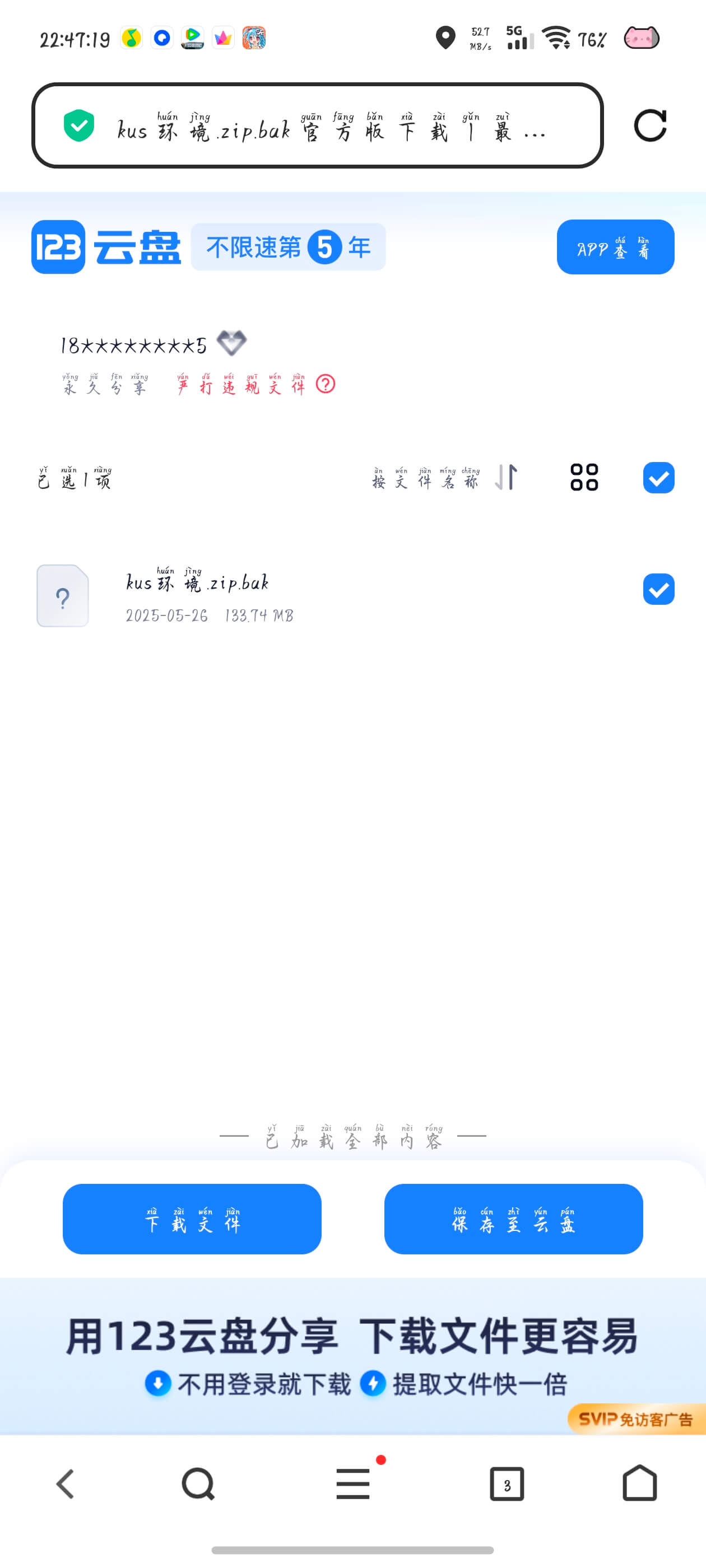The height and width of the screenshot is (1568, 706).
Task: Open APP查看 to view in app
Action: click(615, 246)
